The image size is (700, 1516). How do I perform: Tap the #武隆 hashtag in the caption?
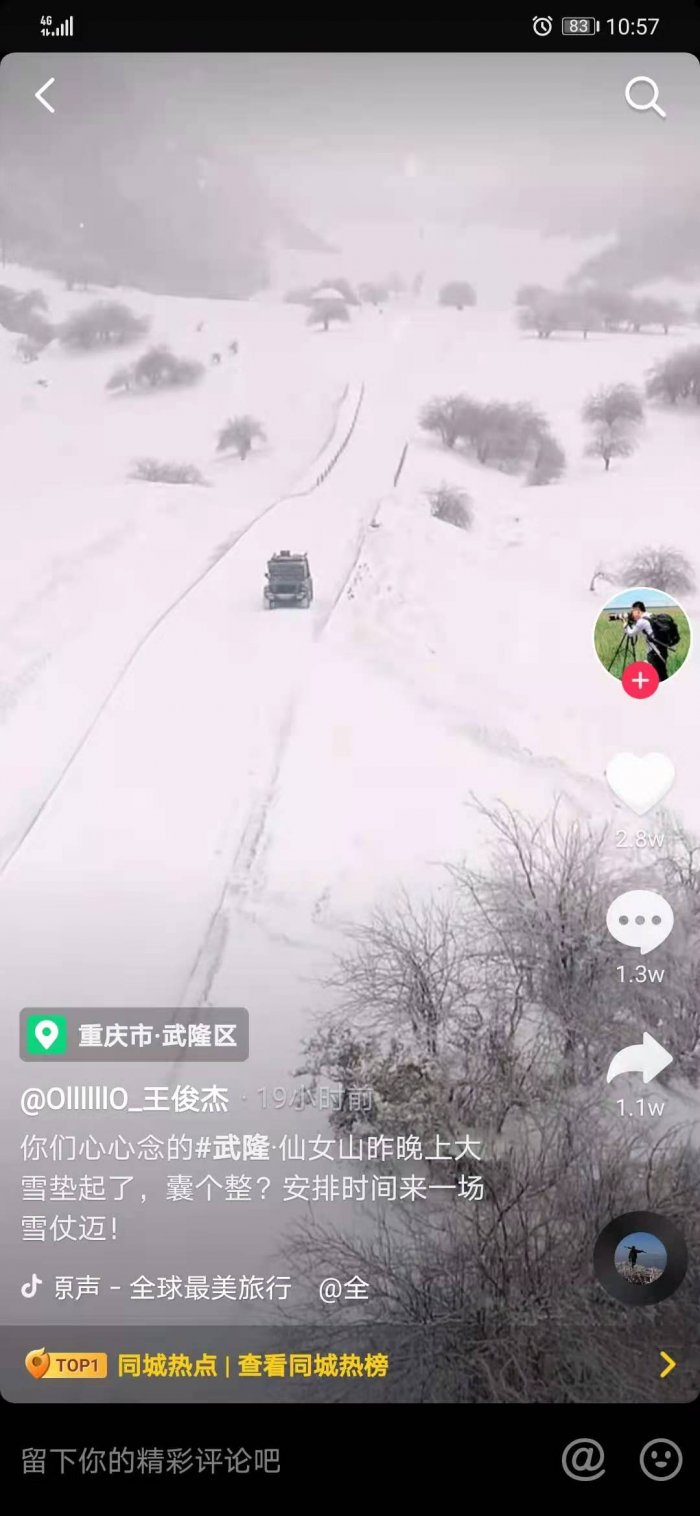pos(232,1147)
